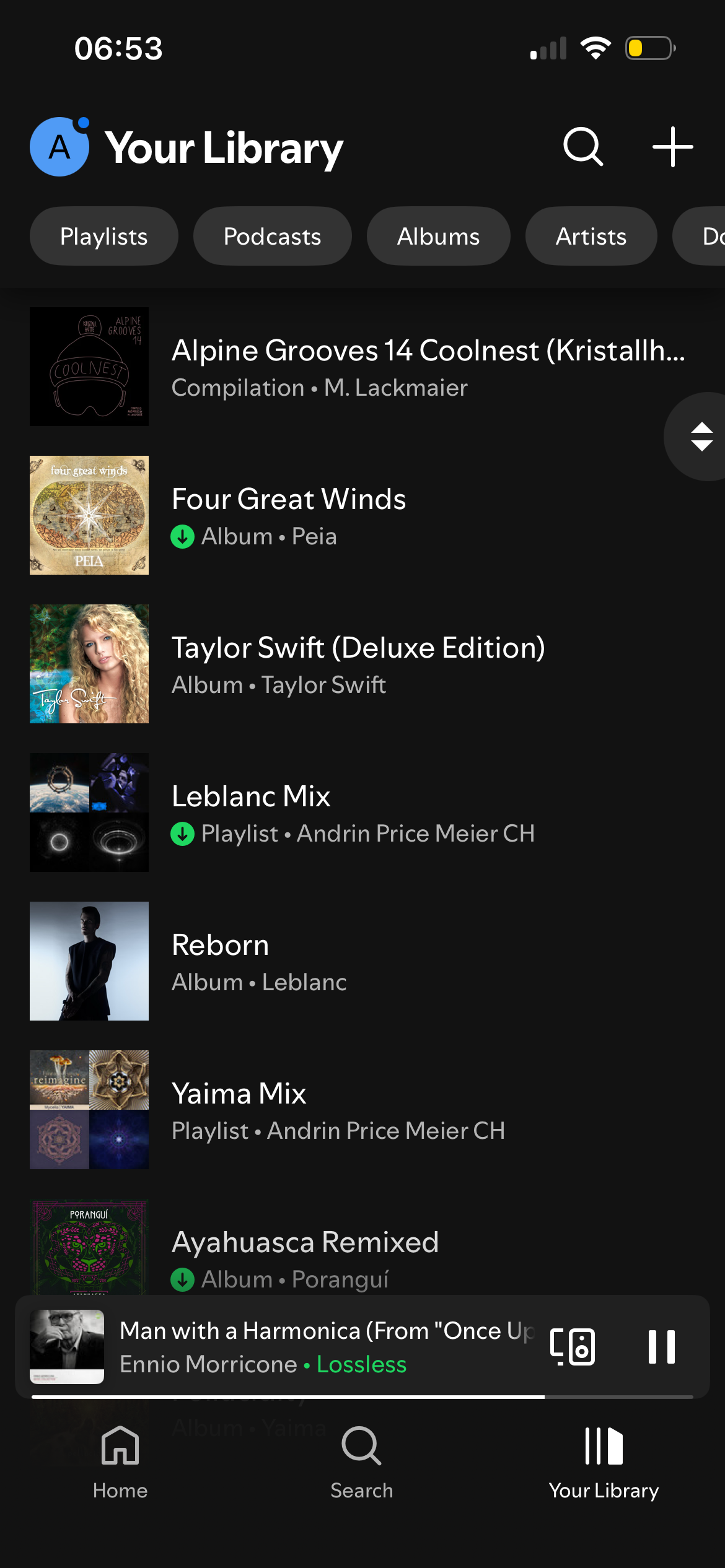The image size is (725, 1568).
Task: Filter library by Podcasts
Action: [272, 237]
